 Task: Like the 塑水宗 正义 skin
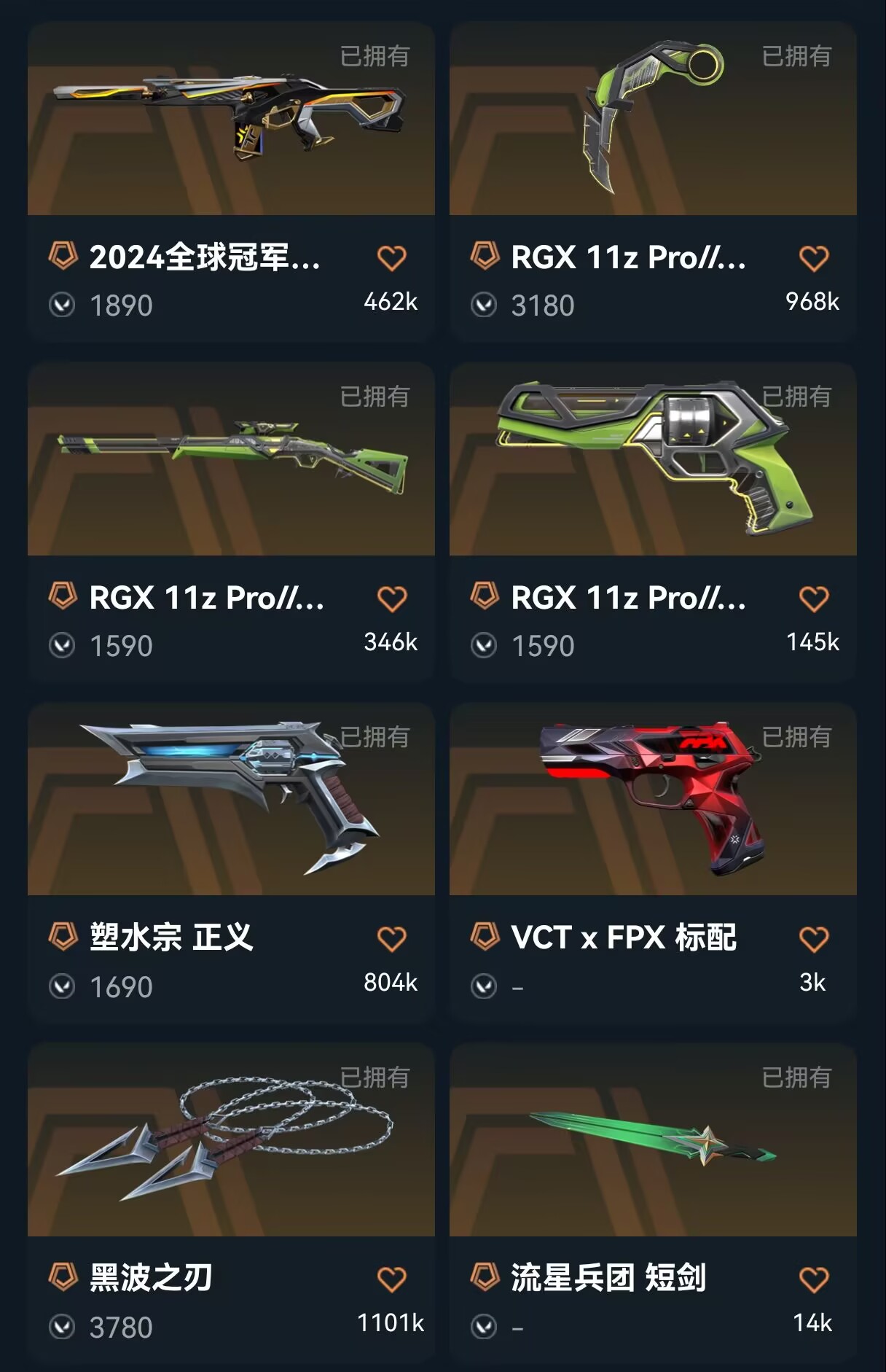[x=391, y=939]
